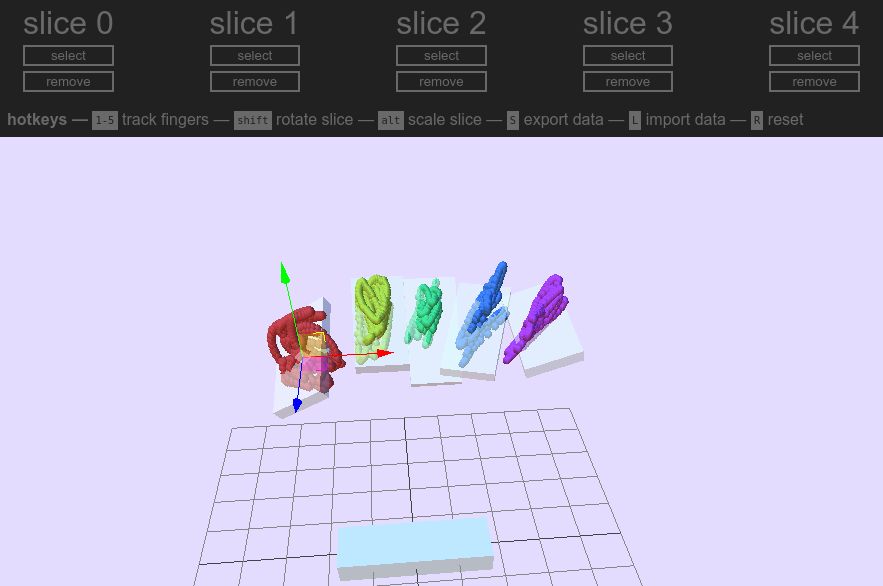The width and height of the screenshot is (883, 586).
Task: Select slice 4
Action: coord(814,56)
